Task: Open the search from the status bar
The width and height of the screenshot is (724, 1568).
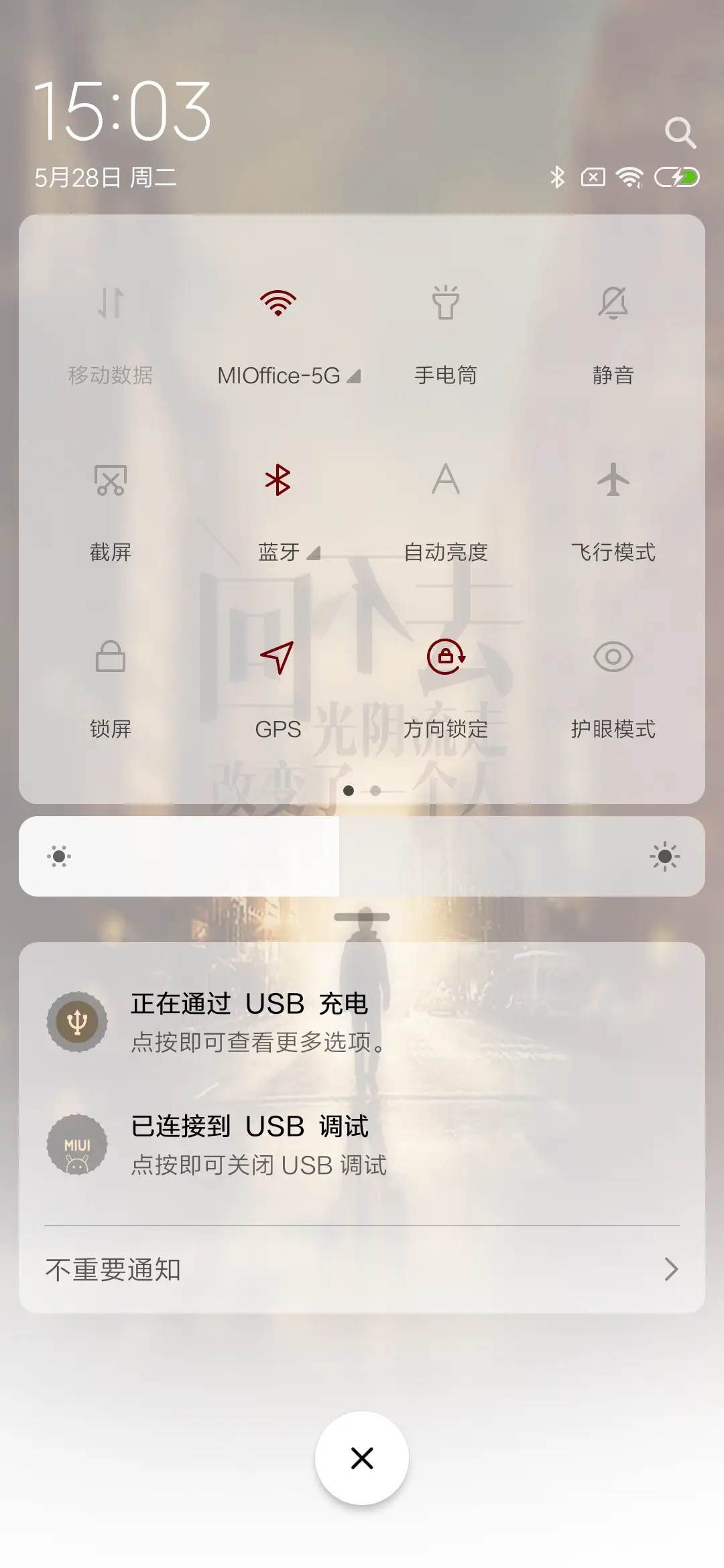Action: click(x=681, y=133)
